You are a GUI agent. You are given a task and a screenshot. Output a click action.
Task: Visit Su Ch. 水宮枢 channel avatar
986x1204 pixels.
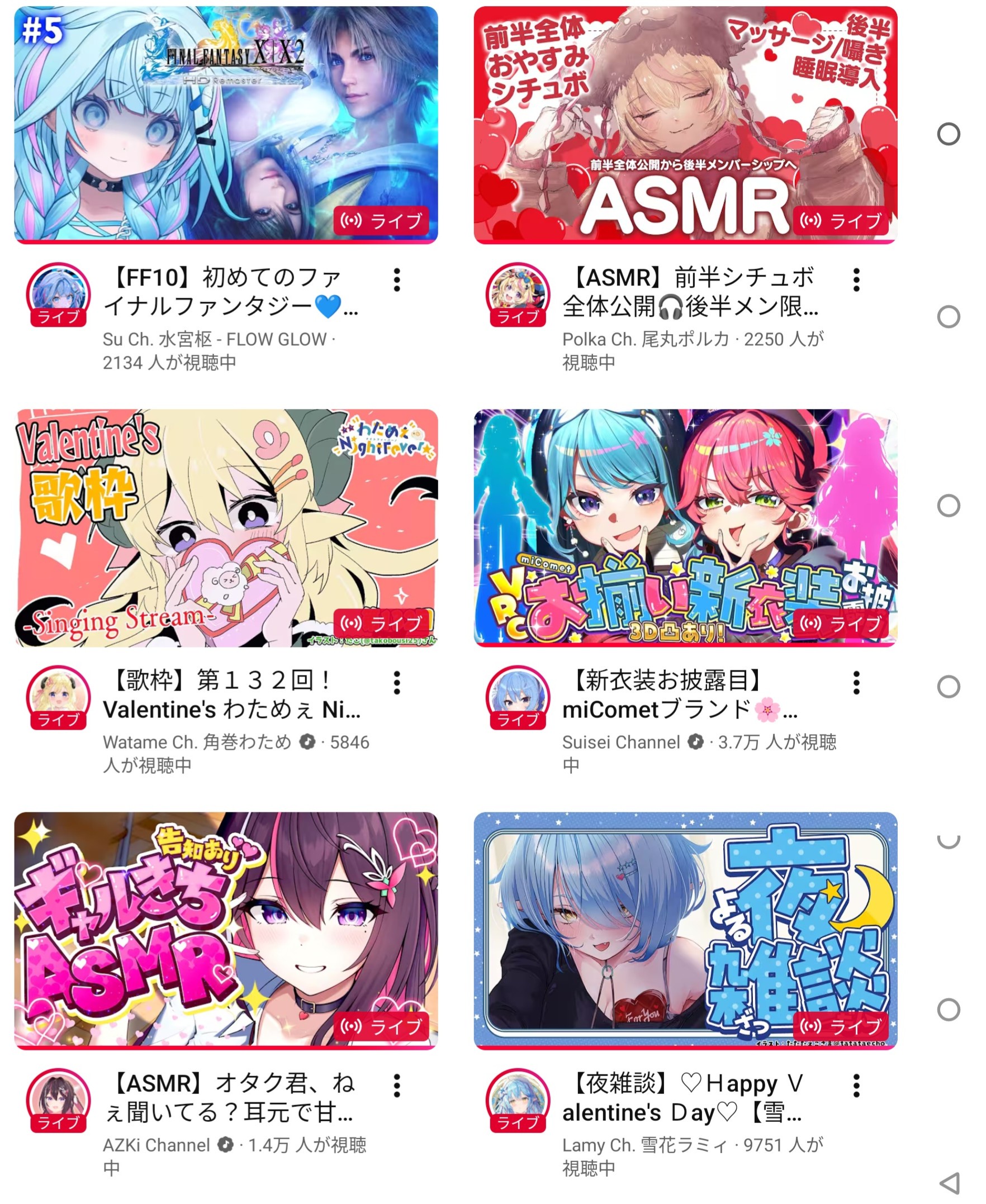coord(58,293)
